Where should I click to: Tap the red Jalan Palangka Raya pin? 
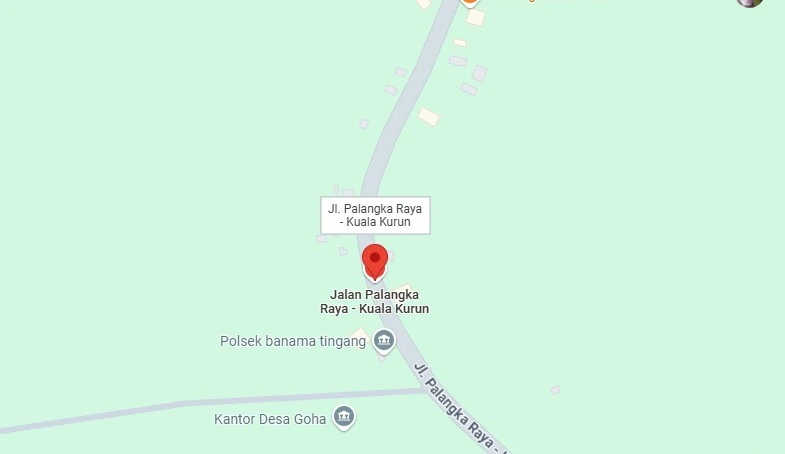tap(375, 260)
